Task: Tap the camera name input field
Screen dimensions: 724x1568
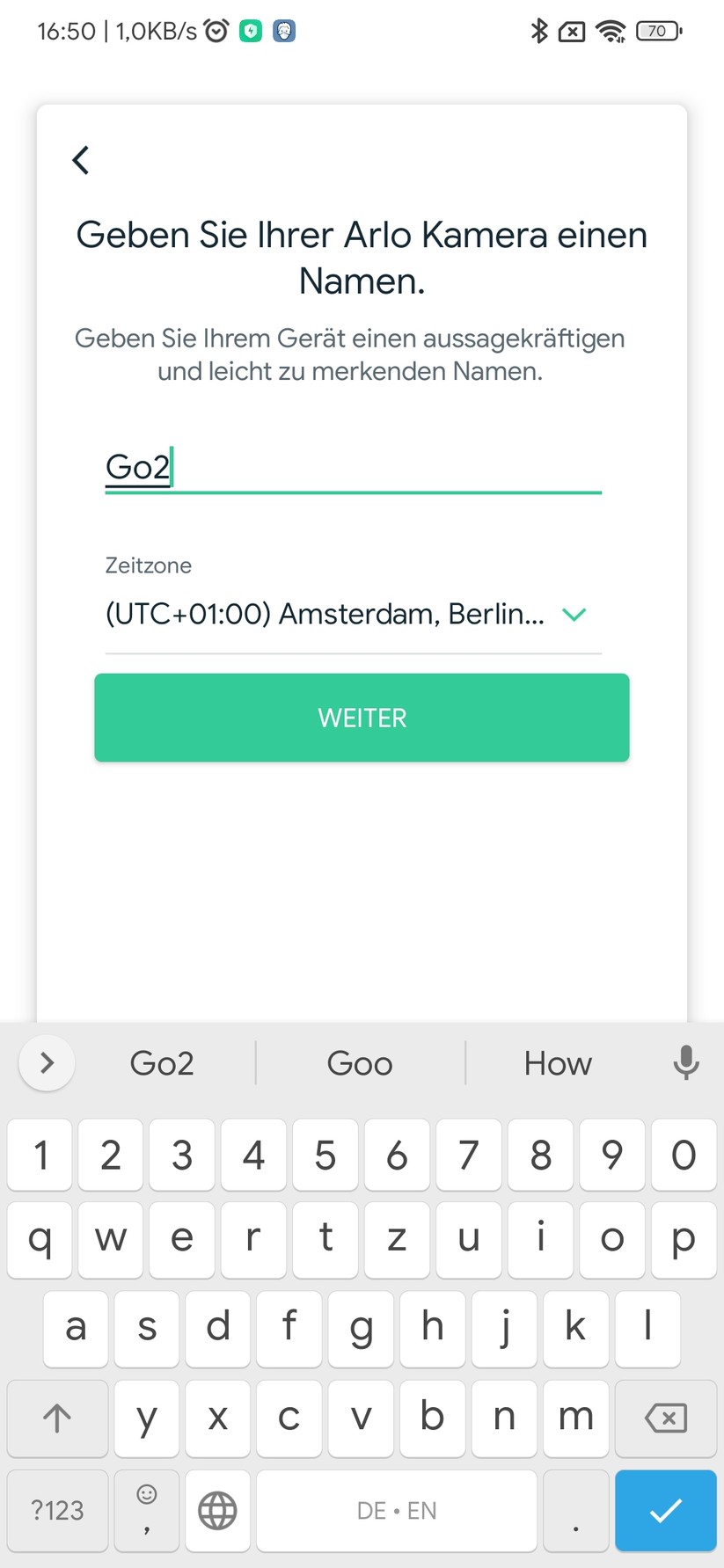Action: click(x=352, y=468)
